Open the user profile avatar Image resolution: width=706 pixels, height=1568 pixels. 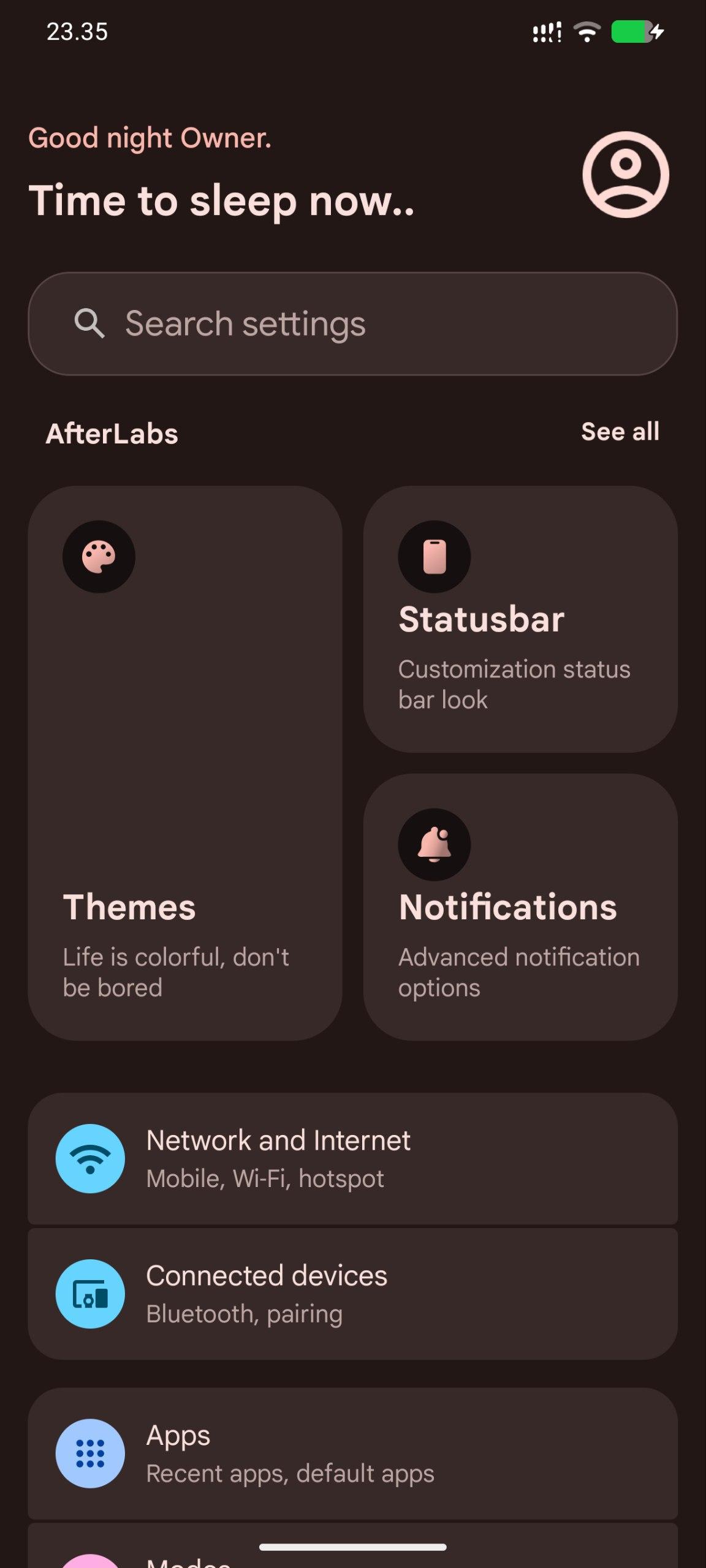click(x=625, y=175)
